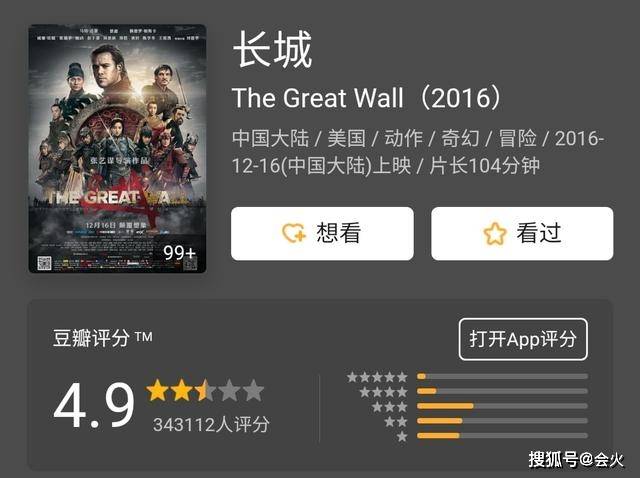Open The Great Wall movie poster
640x478 pixels.
pyautogui.click(x=117, y=148)
